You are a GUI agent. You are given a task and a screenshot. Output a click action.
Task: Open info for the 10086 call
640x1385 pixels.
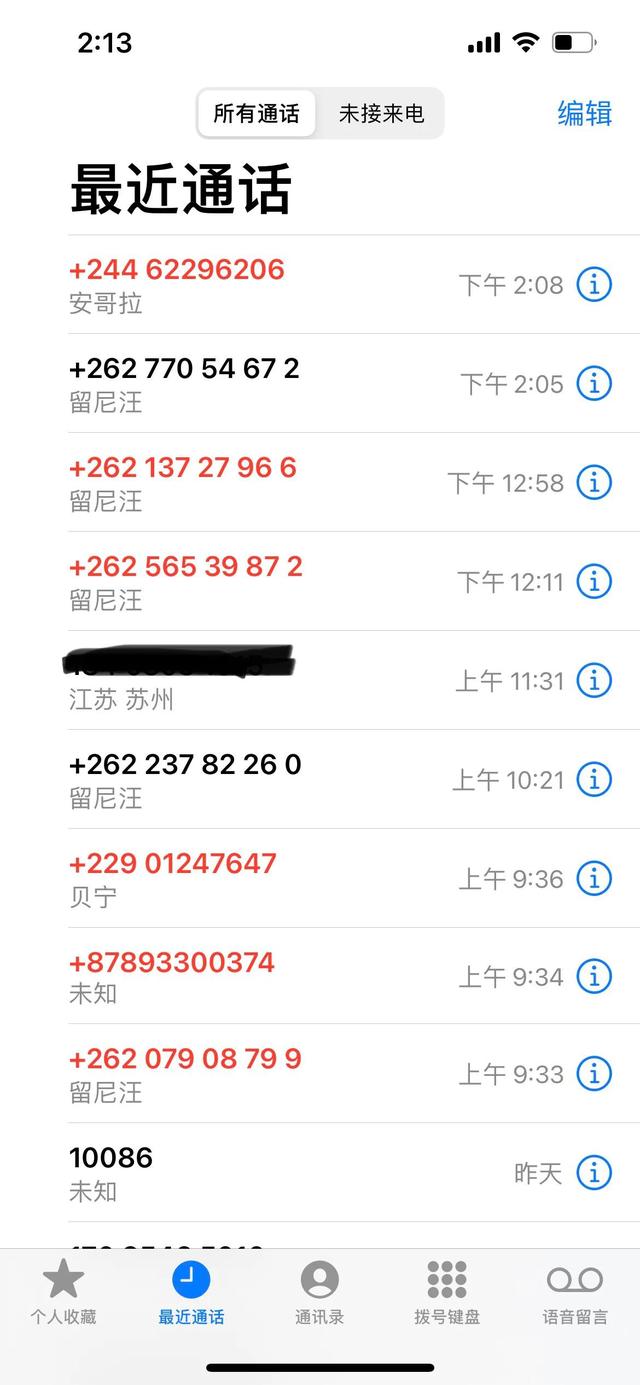594,1172
